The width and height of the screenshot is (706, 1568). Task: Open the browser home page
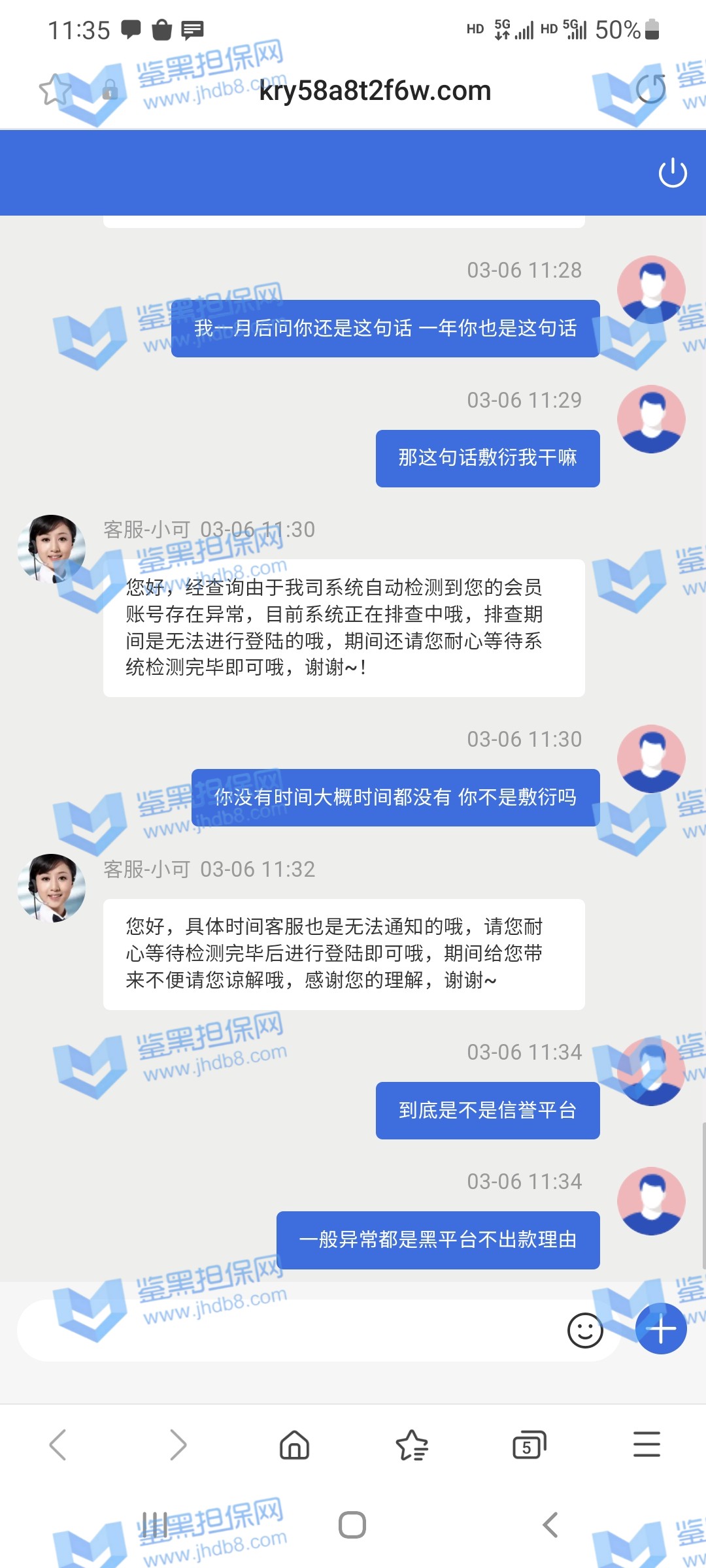tap(294, 1445)
